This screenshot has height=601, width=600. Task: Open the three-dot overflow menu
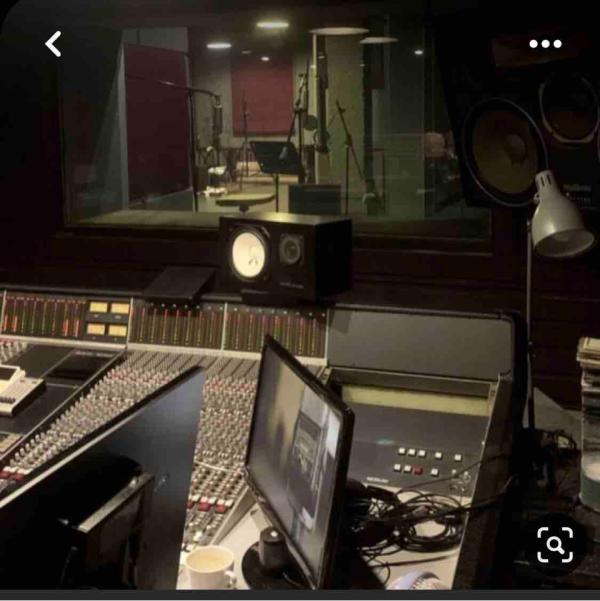(x=545, y=44)
